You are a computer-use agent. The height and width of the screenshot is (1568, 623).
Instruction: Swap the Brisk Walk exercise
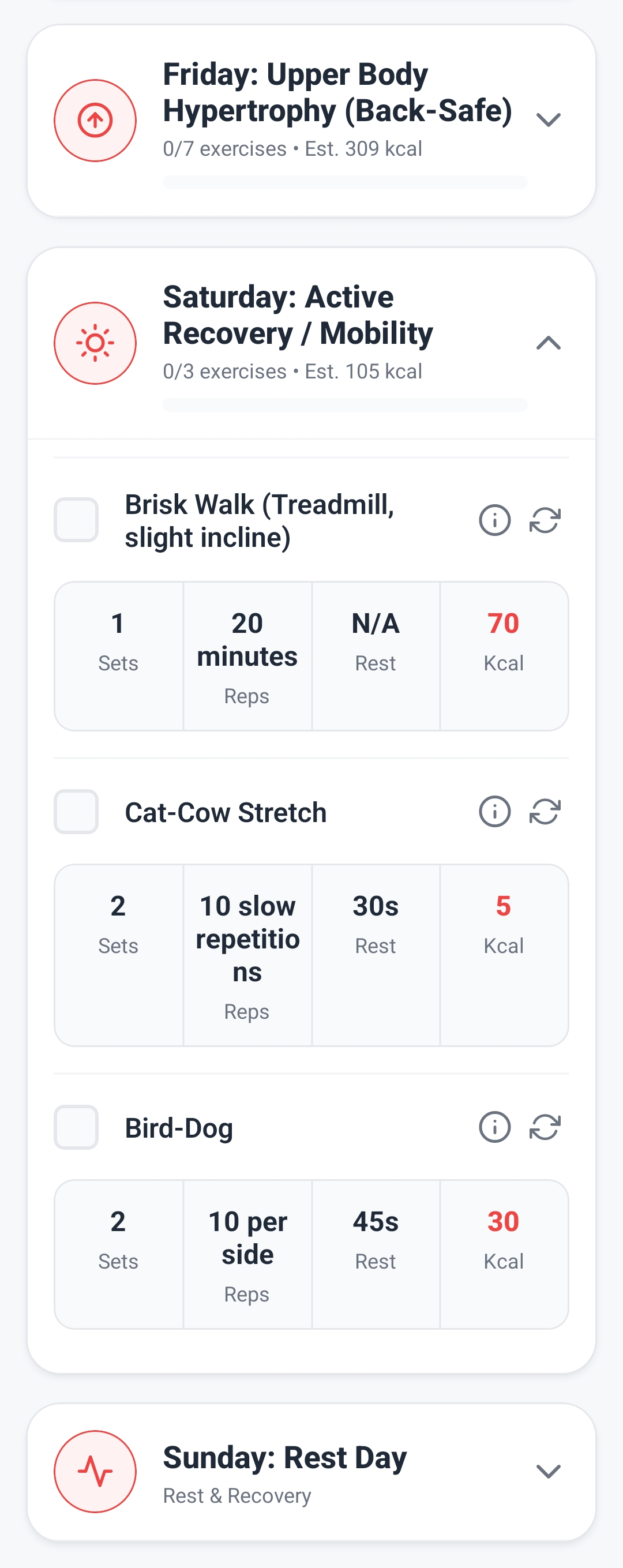pyautogui.click(x=543, y=520)
